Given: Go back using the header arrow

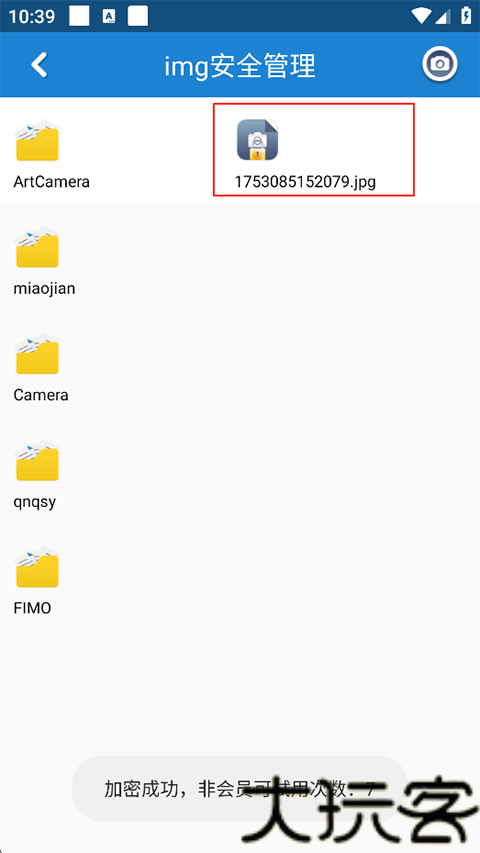Looking at the screenshot, I should (x=39, y=65).
